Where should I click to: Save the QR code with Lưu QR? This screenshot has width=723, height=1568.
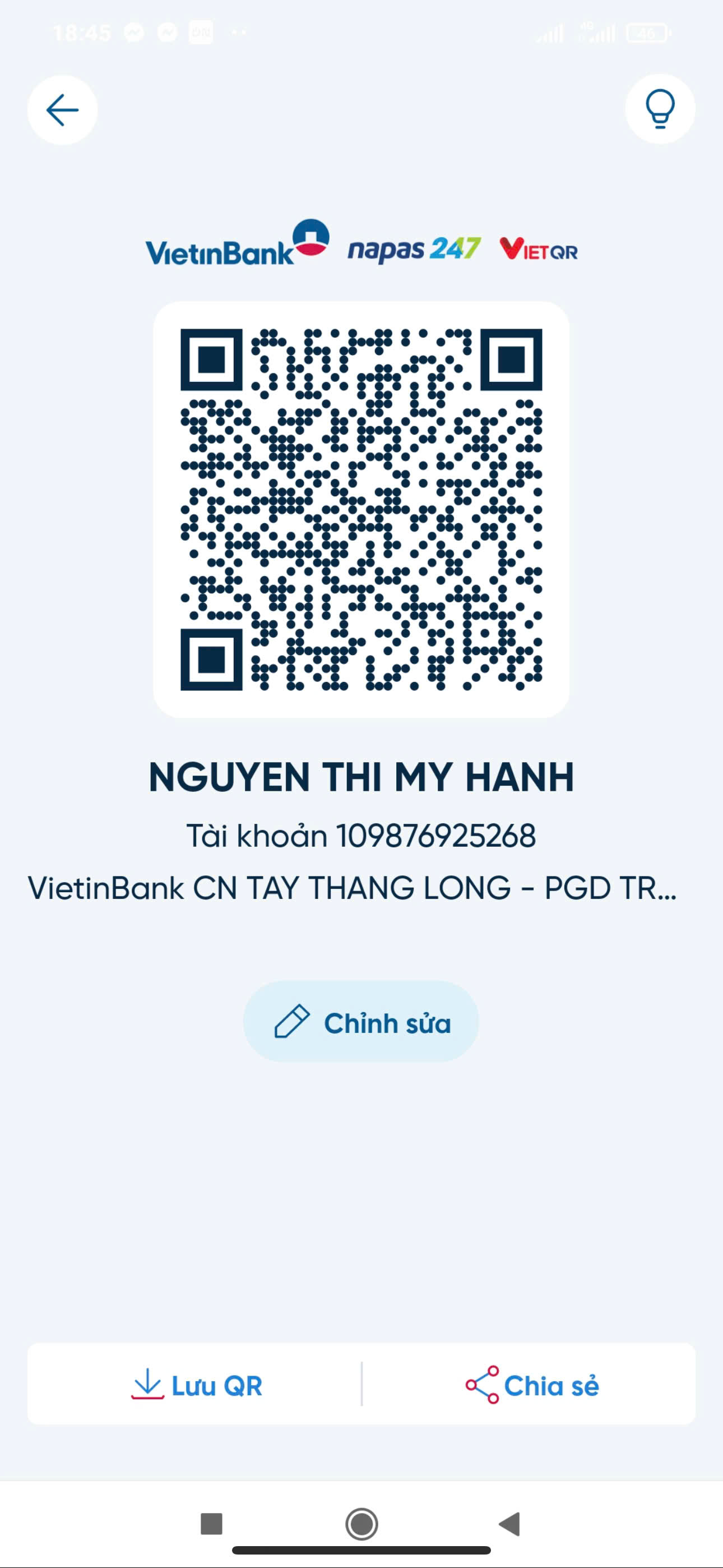click(x=196, y=1385)
